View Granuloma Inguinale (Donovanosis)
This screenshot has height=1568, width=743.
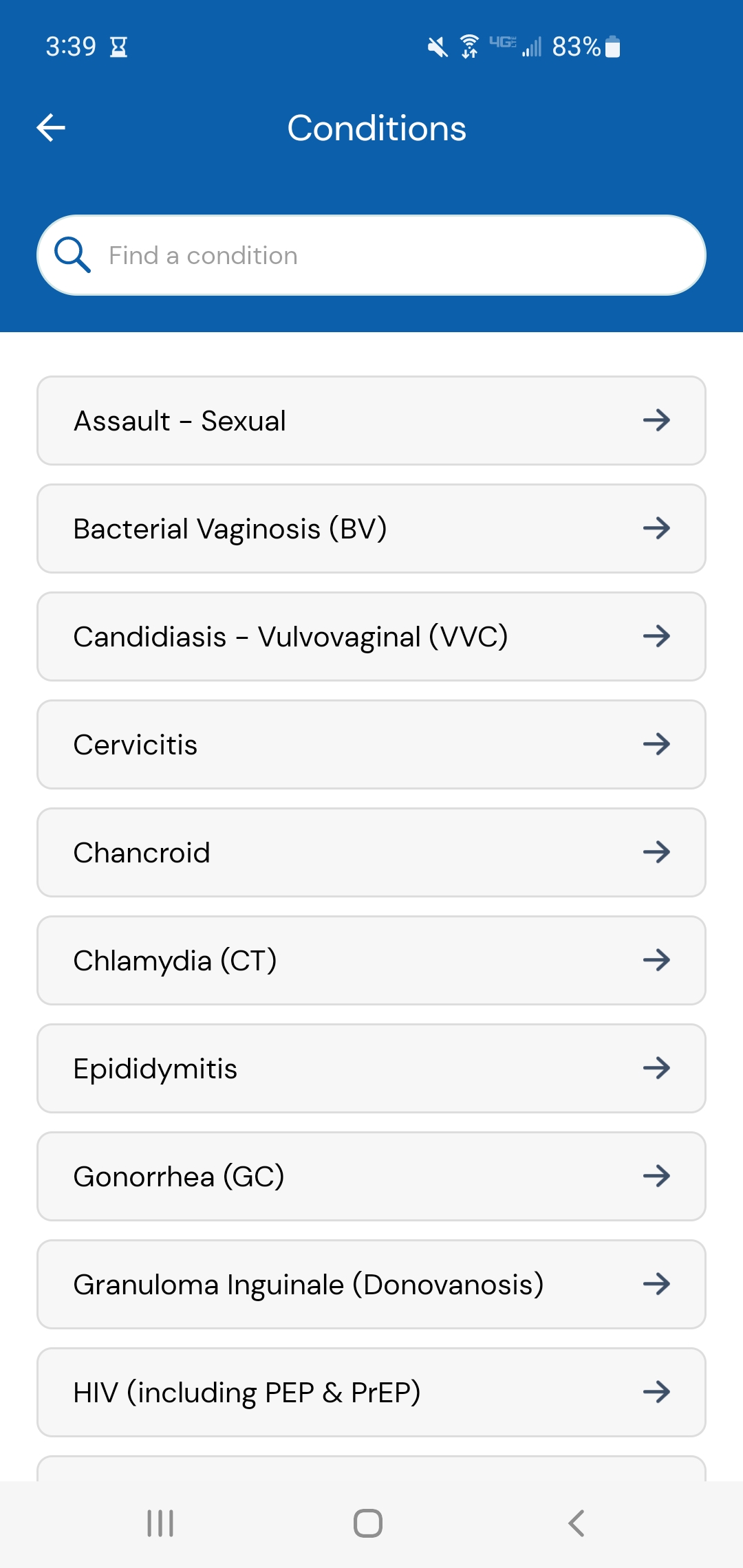[371, 1284]
